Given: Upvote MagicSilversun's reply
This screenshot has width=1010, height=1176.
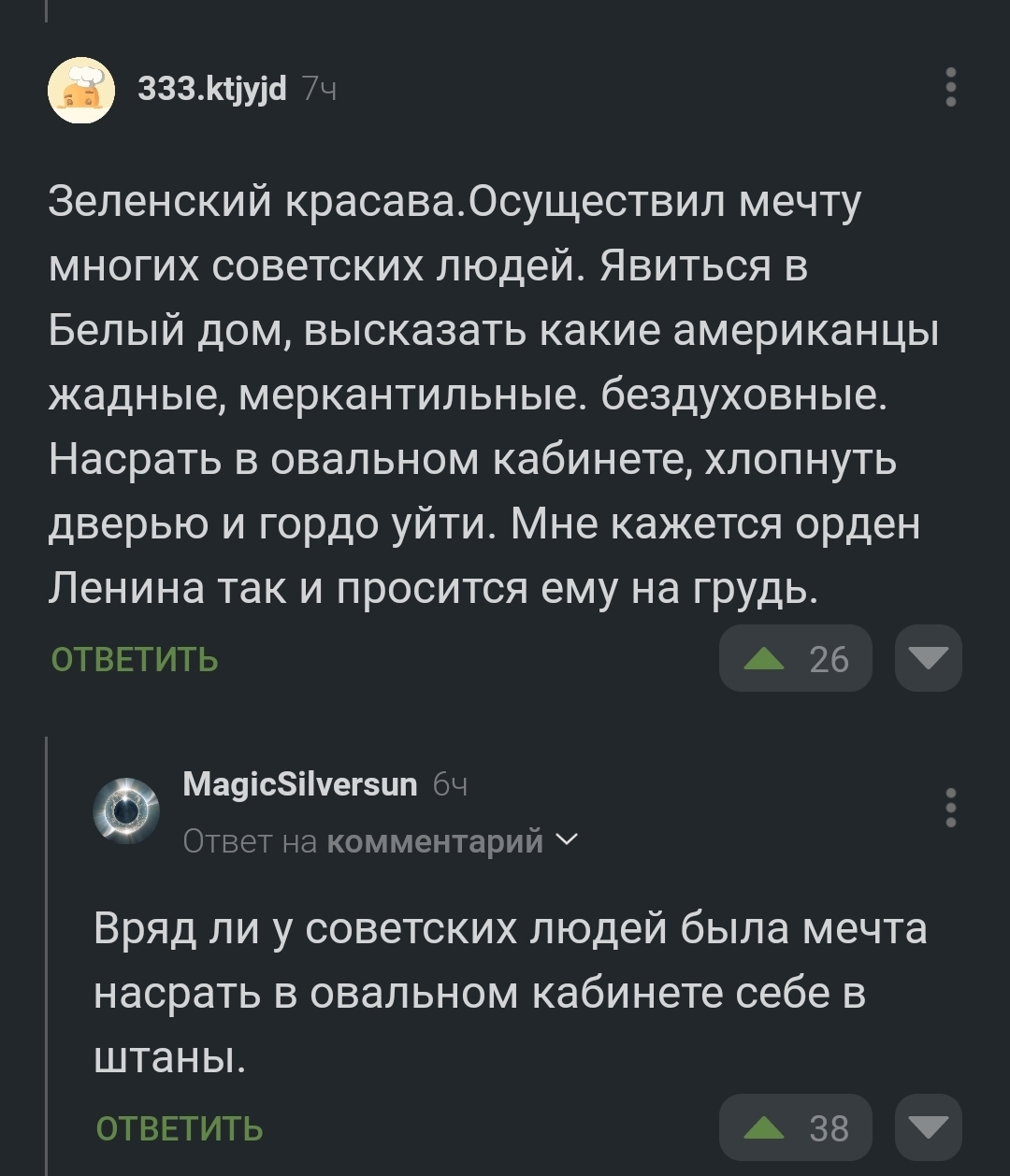Looking at the screenshot, I should click(x=766, y=1128).
